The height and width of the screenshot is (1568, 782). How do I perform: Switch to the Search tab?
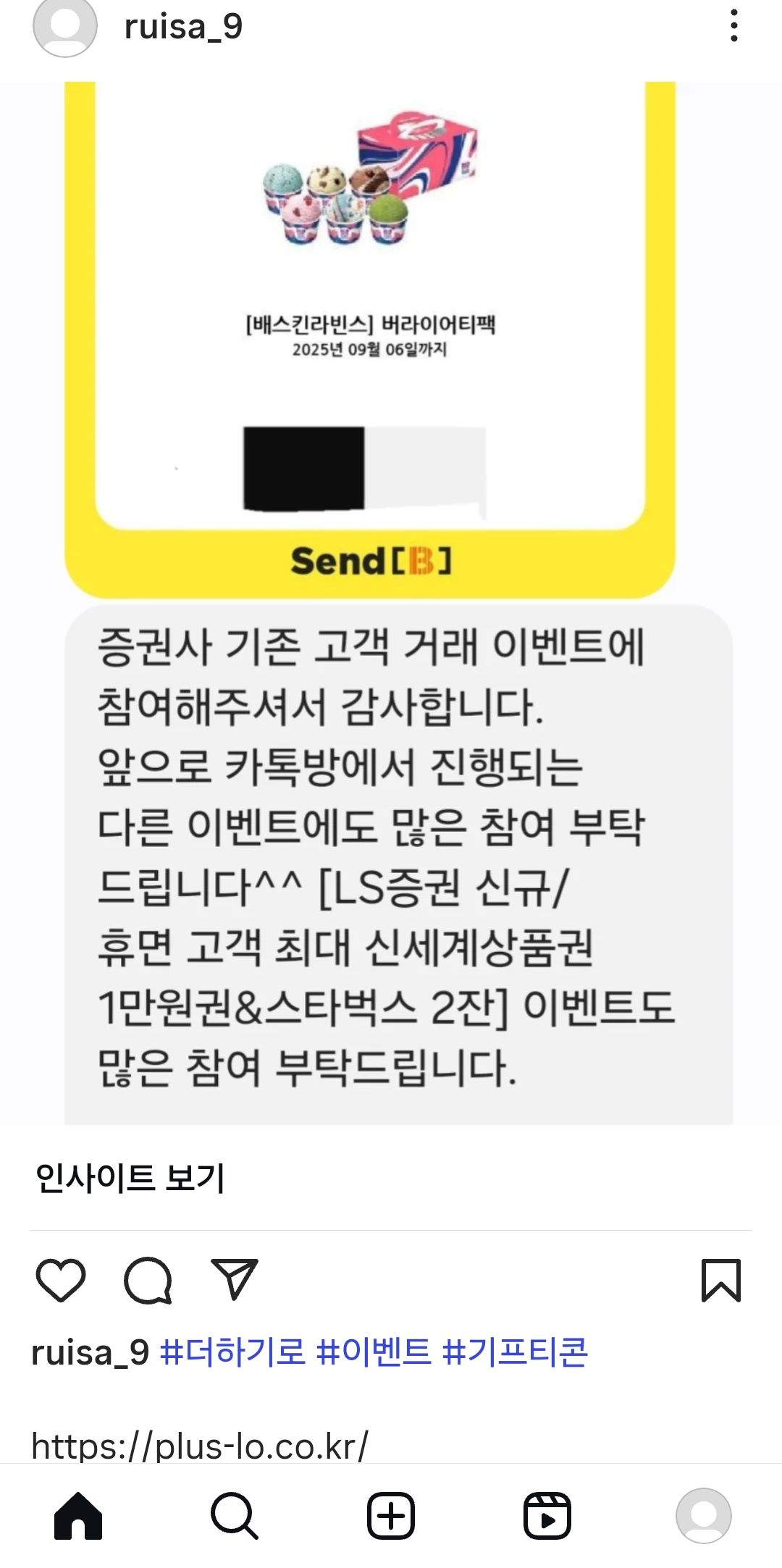(234, 1515)
